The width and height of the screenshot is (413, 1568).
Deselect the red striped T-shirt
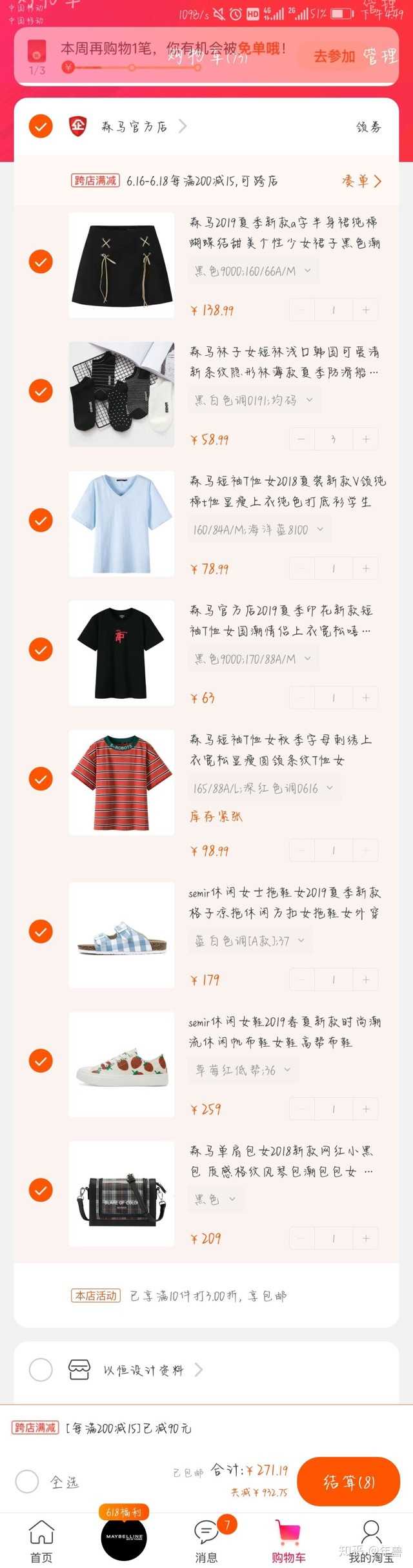41,779
